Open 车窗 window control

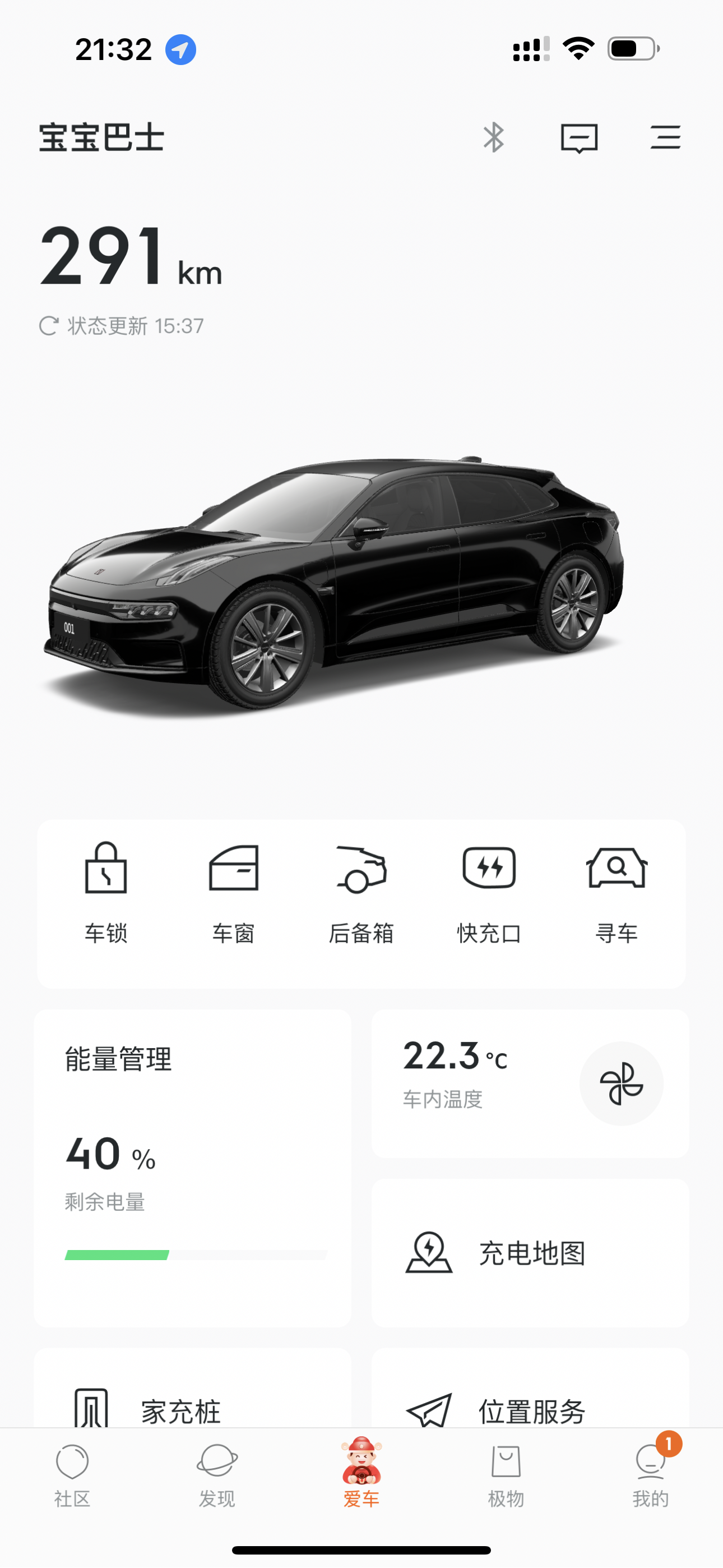point(233,892)
